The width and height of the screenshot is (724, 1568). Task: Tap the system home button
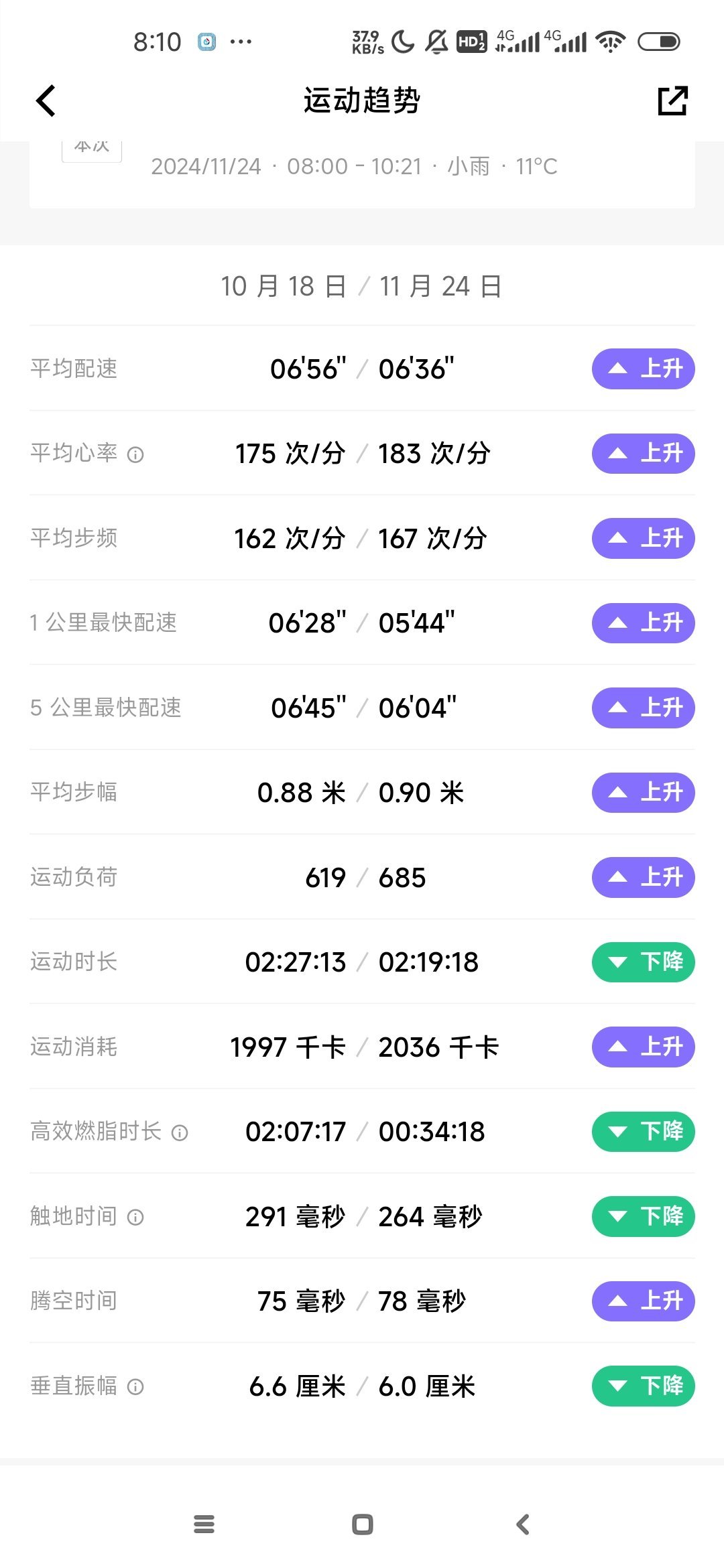coord(363,1524)
